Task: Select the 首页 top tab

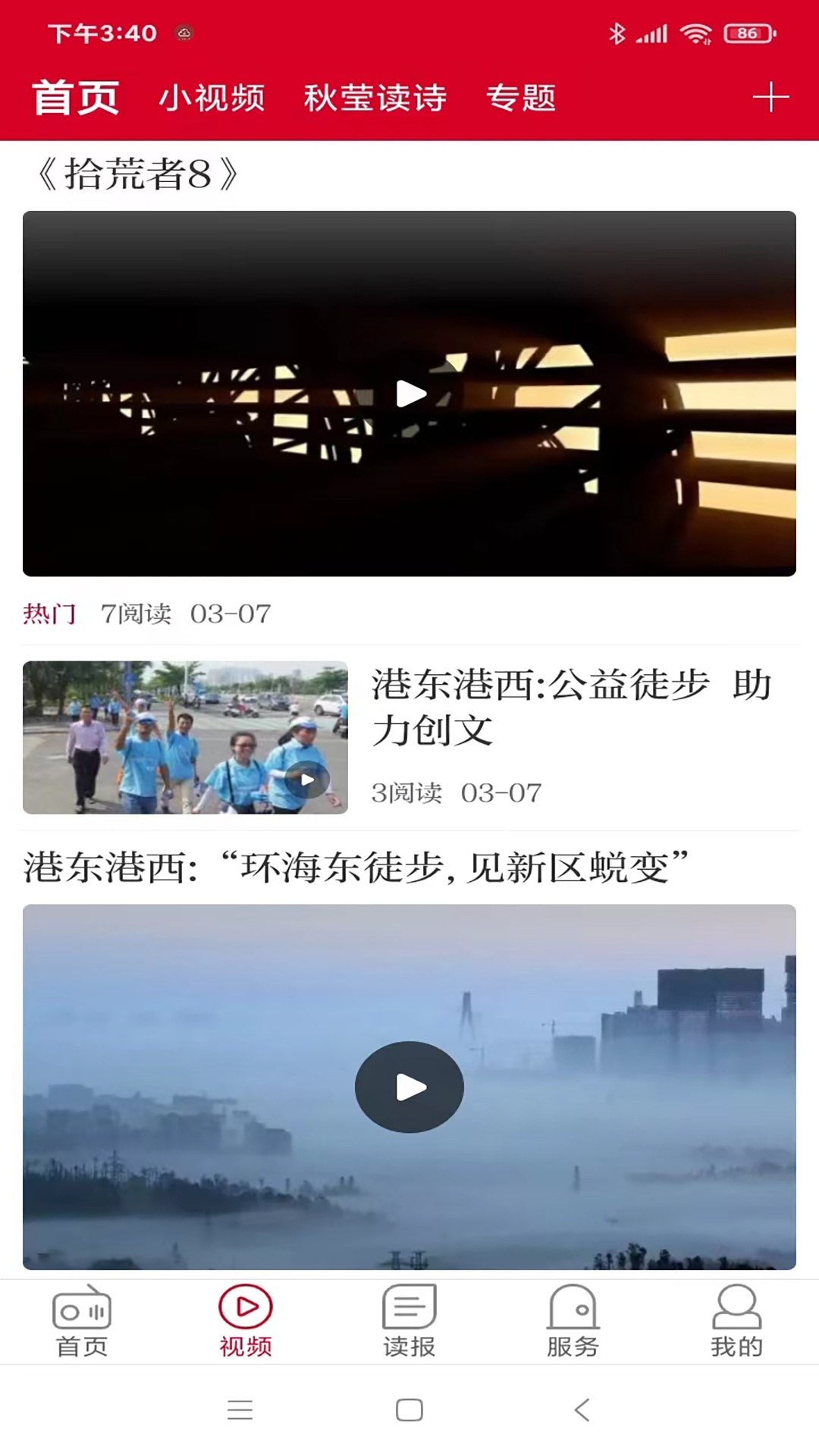Action: tap(75, 99)
